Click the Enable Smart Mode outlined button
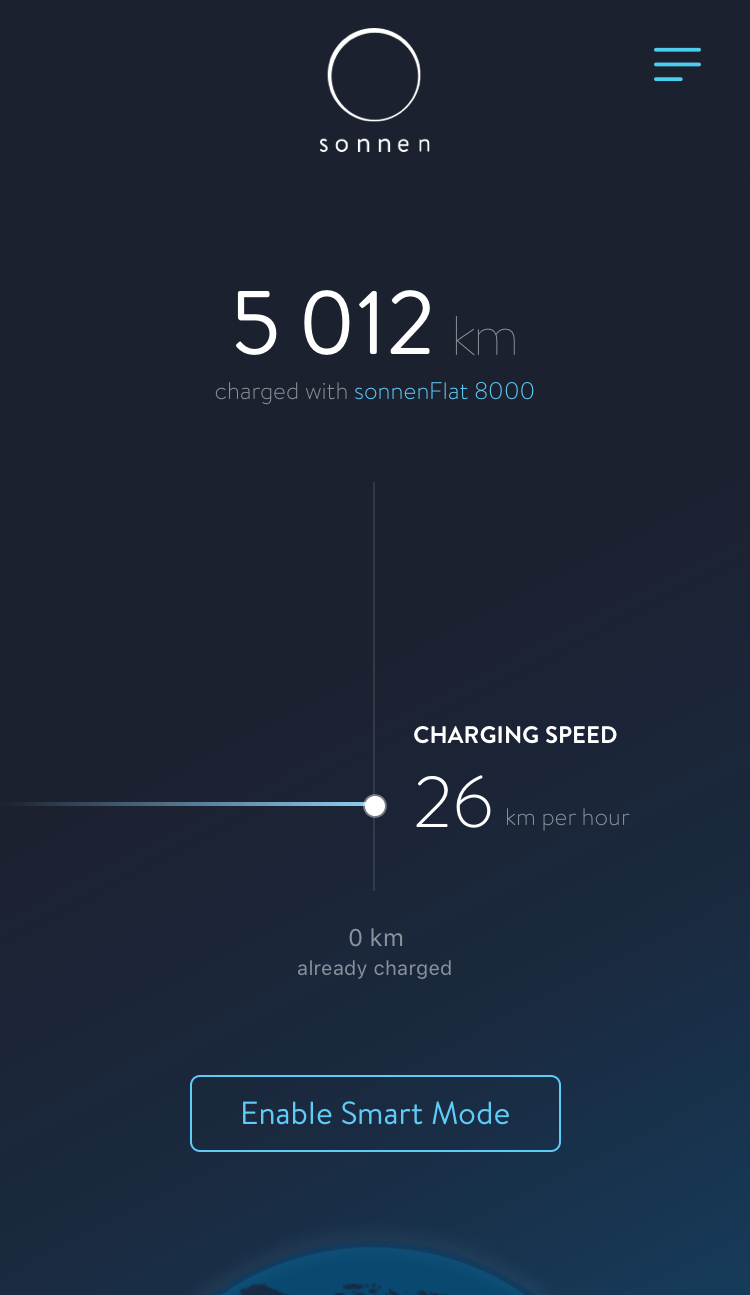Viewport: 750px width, 1295px height. click(375, 1113)
